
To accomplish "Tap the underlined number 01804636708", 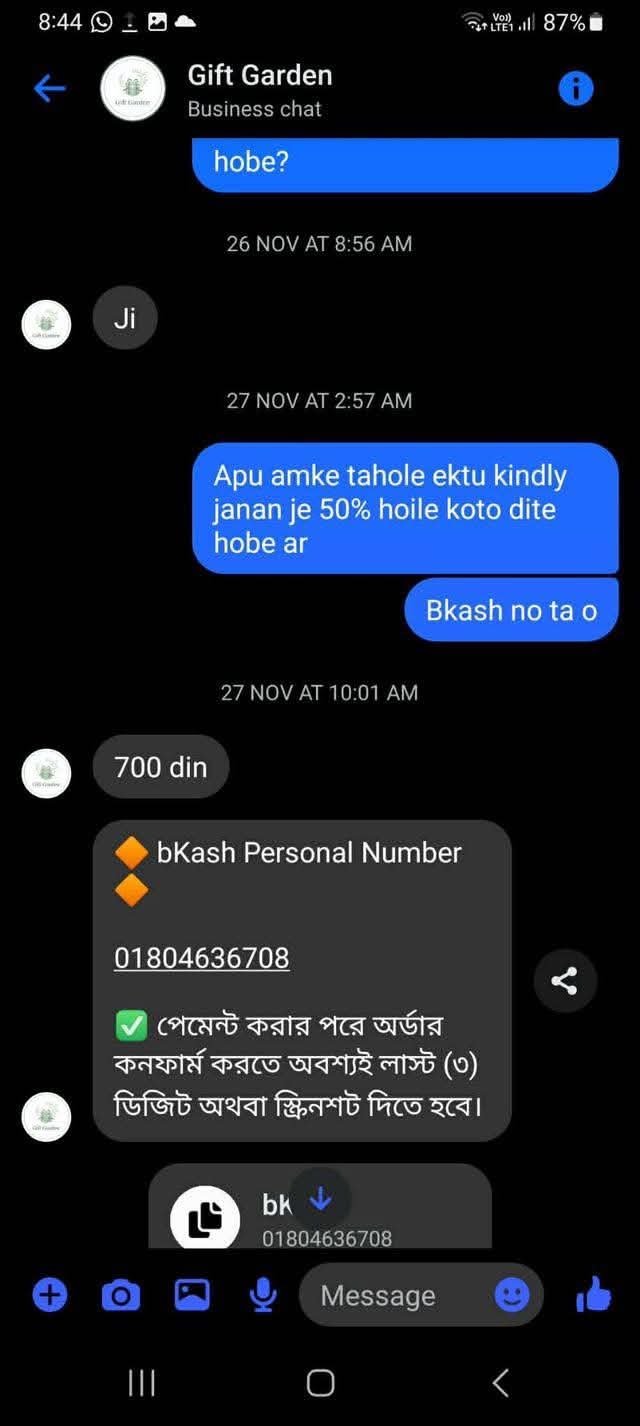I will [x=201, y=958].
